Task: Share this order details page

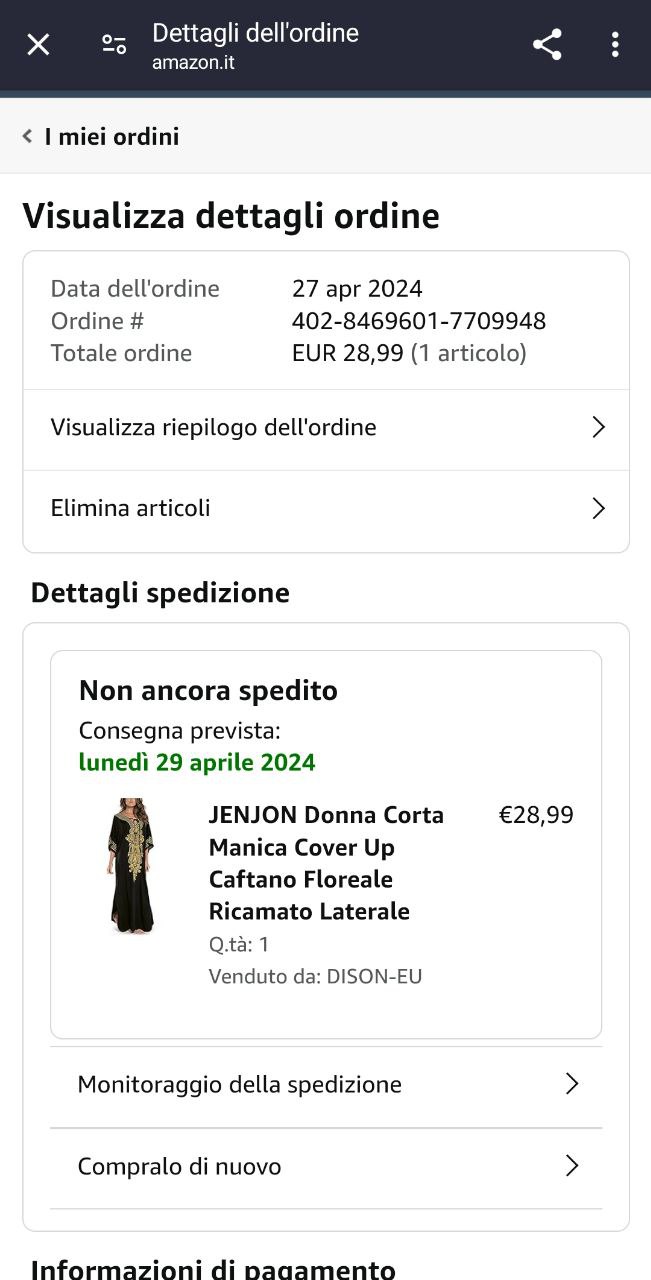Action: [x=546, y=45]
